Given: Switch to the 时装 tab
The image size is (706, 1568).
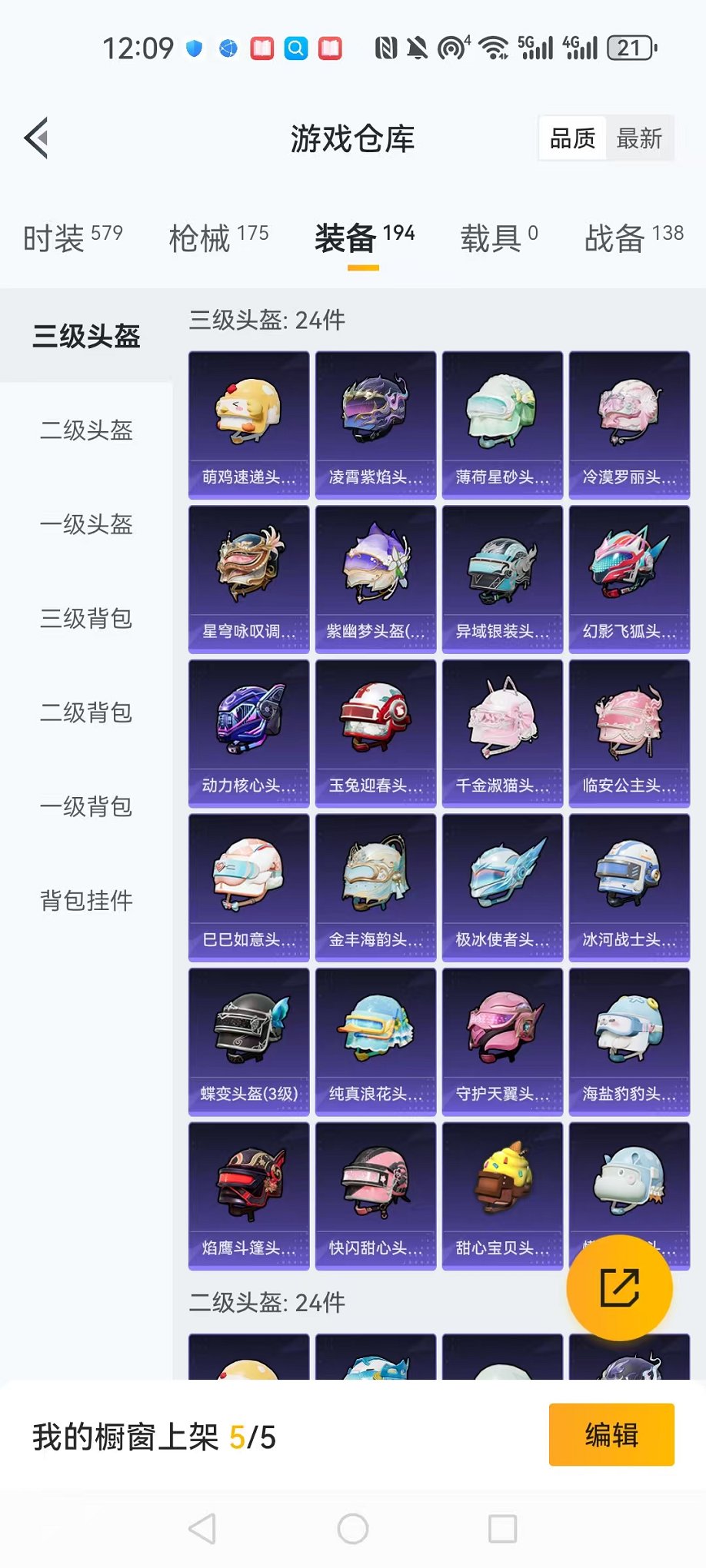Looking at the screenshot, I should tap(73, 238).
